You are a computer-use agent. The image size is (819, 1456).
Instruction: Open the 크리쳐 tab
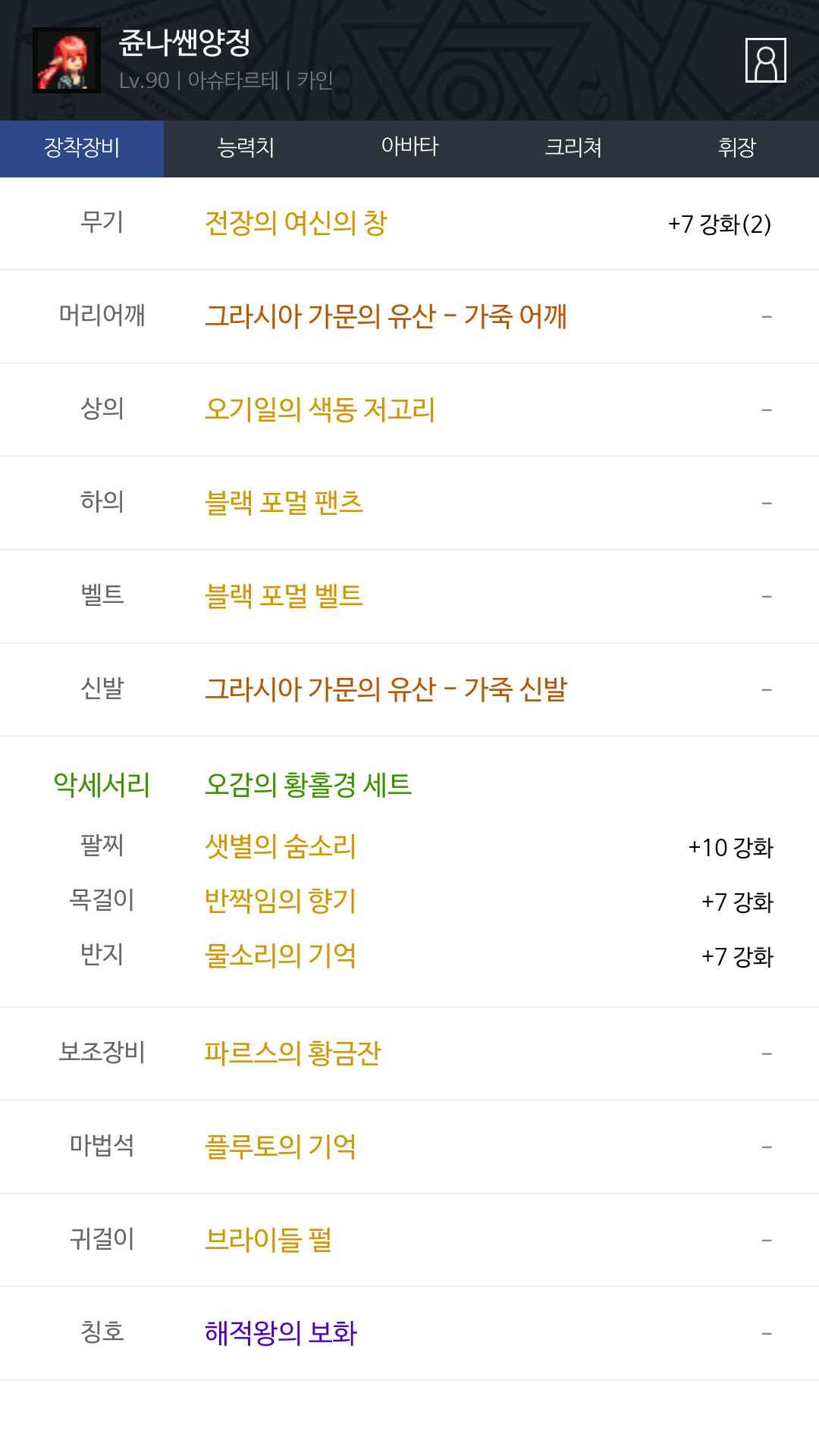point(573,148)
